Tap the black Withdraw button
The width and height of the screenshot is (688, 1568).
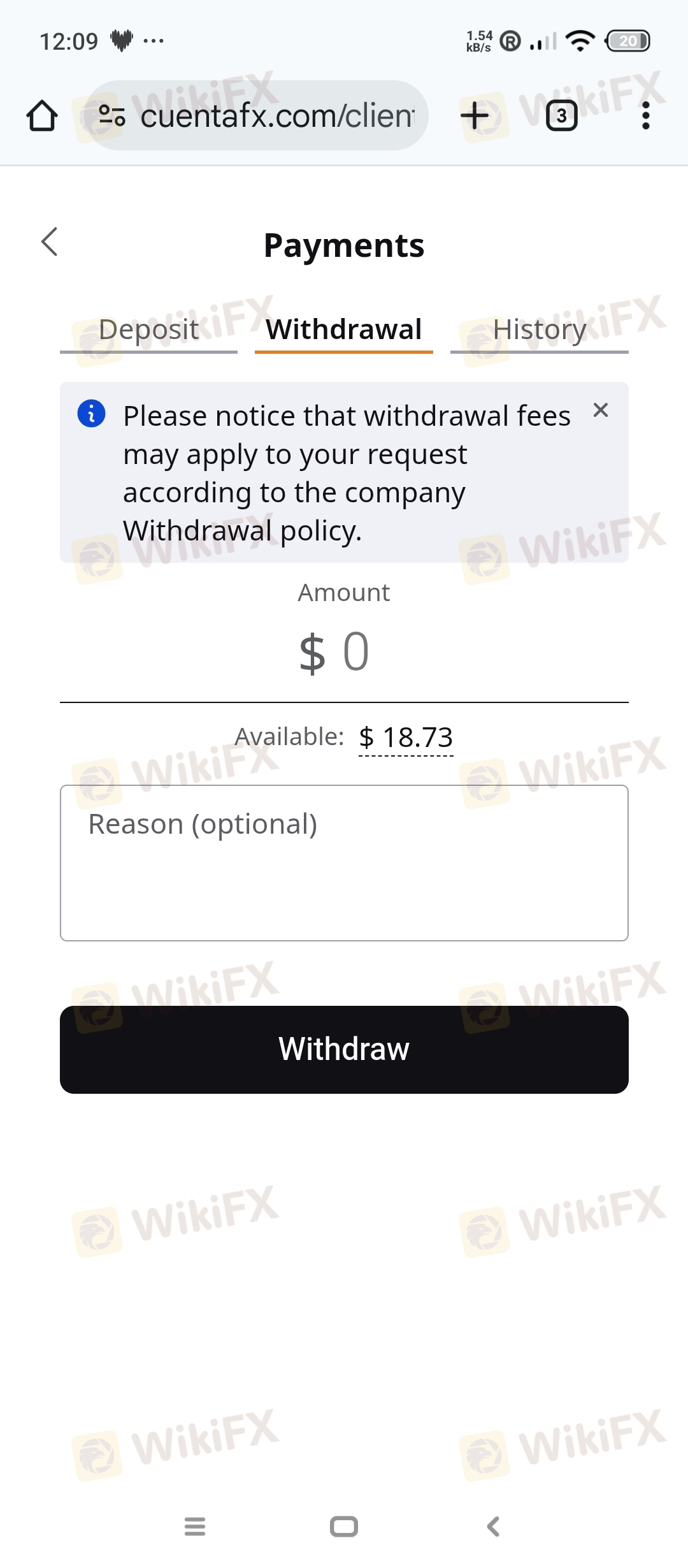coord(344,1049)
